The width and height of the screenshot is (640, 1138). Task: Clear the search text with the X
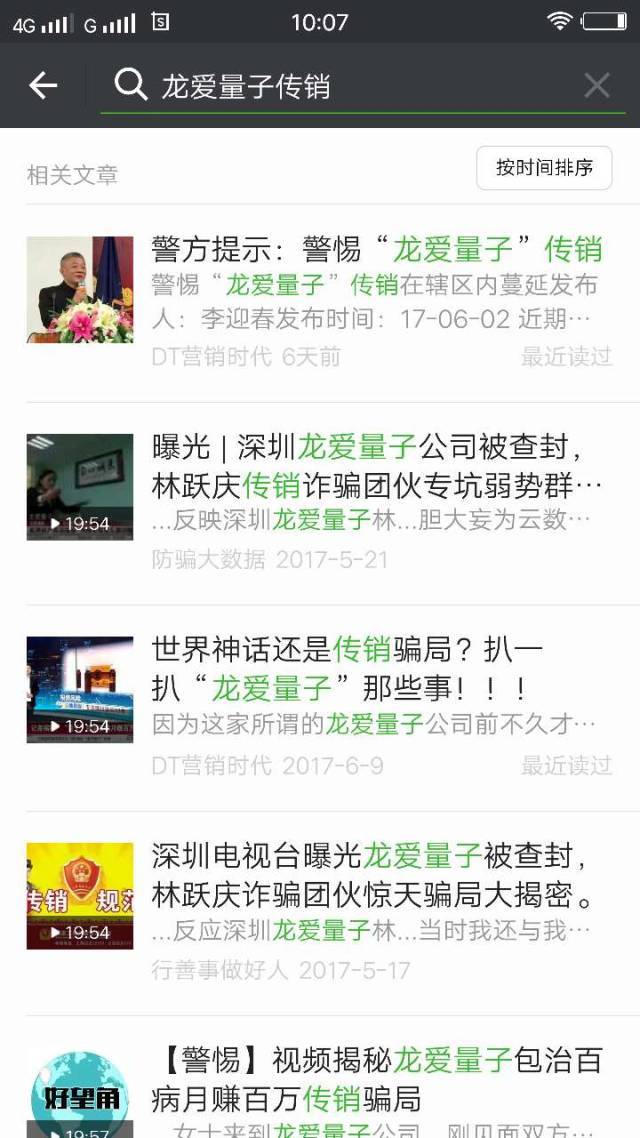coord(596,86)
